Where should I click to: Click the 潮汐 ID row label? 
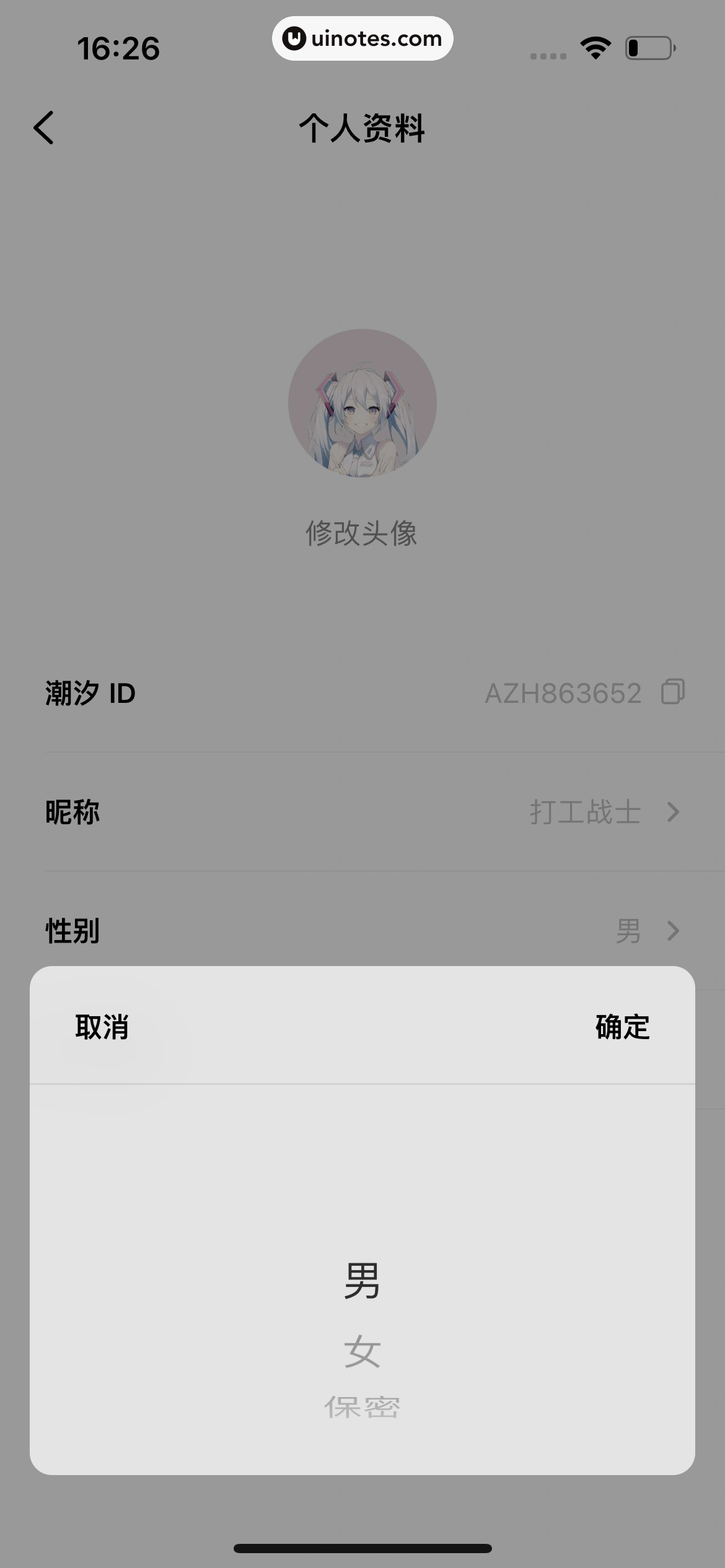(x=90, y=693)
